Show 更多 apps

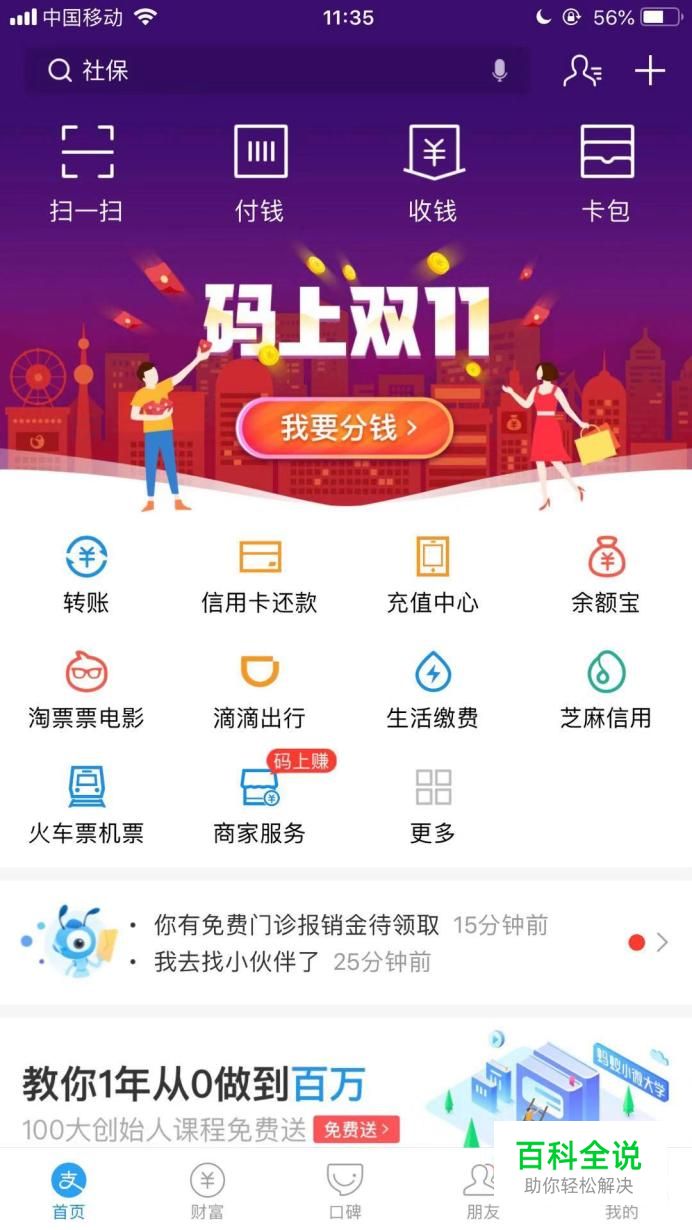[x=433, y=805]
